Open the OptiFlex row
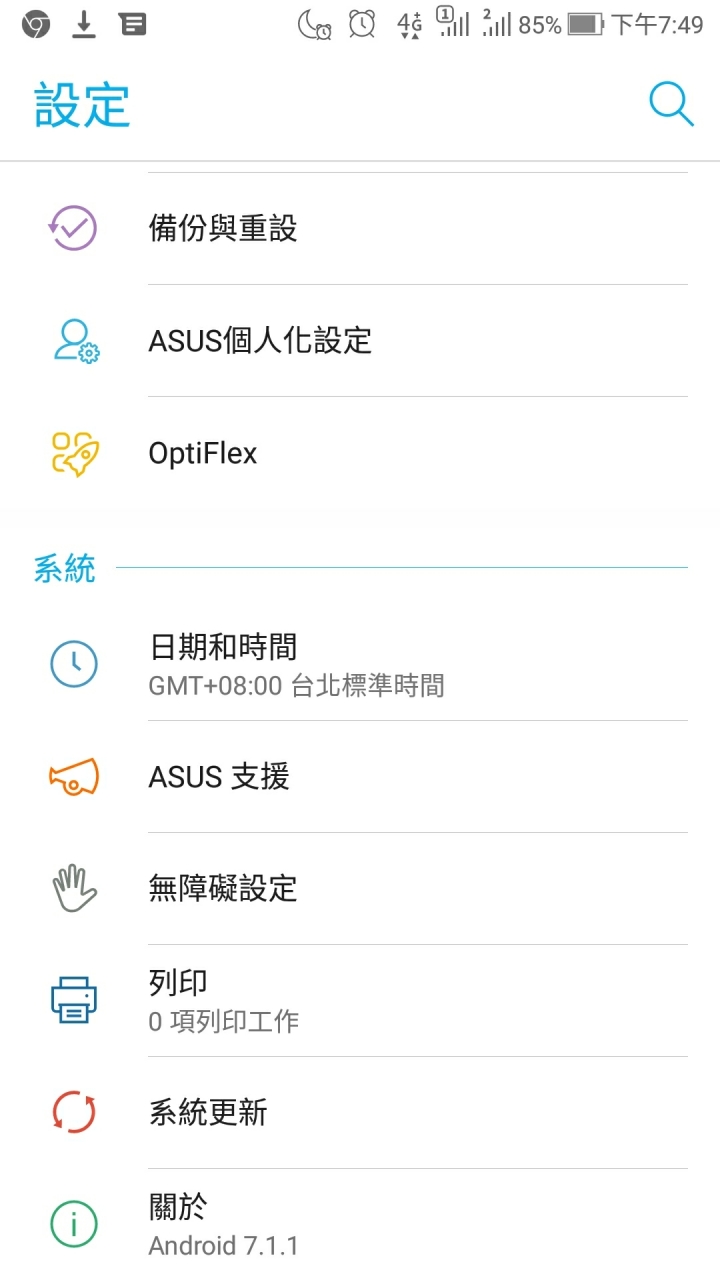This screenshot has height=1280, width=720. [360, 453]
